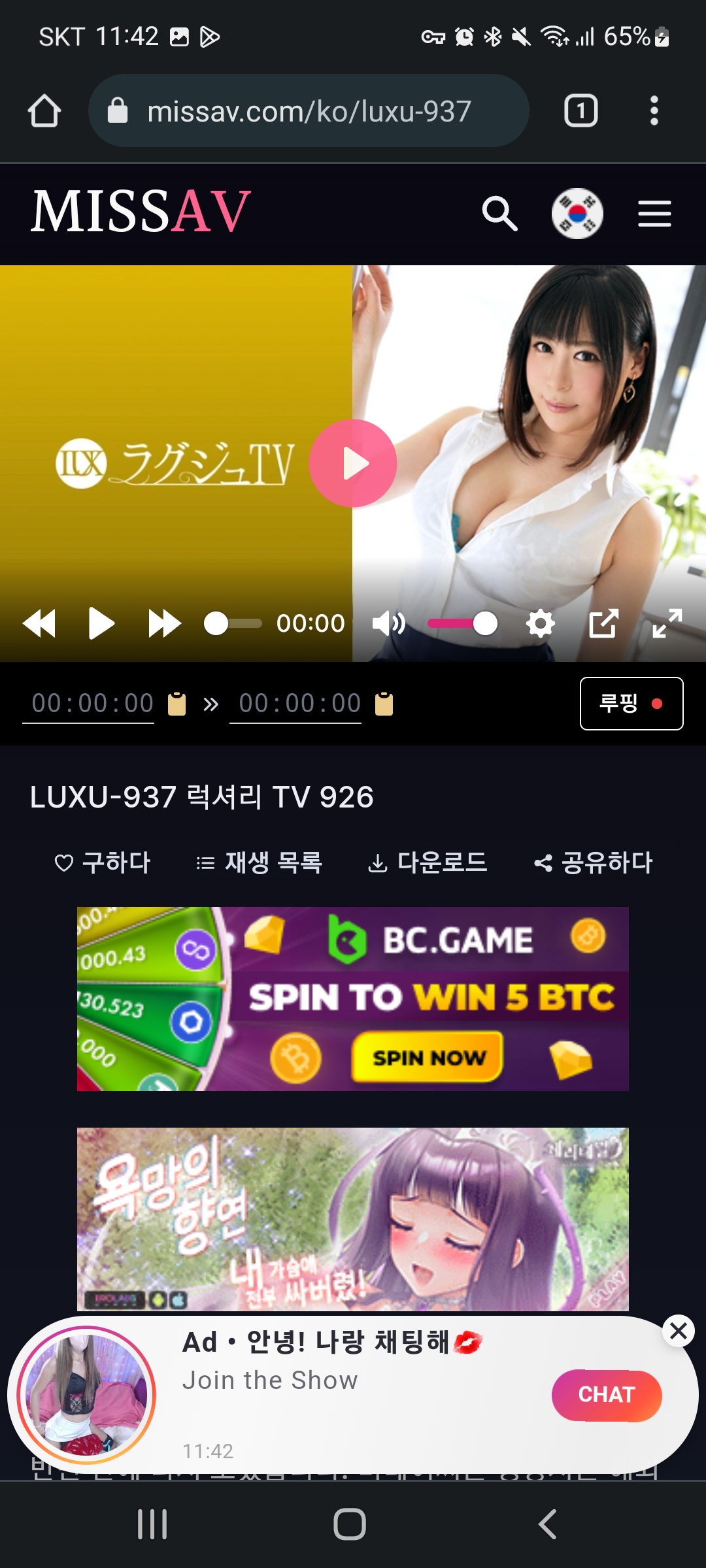Screen dimensions: 706x1568
Task: Play the video with center pink button
Action: point(353,463)
